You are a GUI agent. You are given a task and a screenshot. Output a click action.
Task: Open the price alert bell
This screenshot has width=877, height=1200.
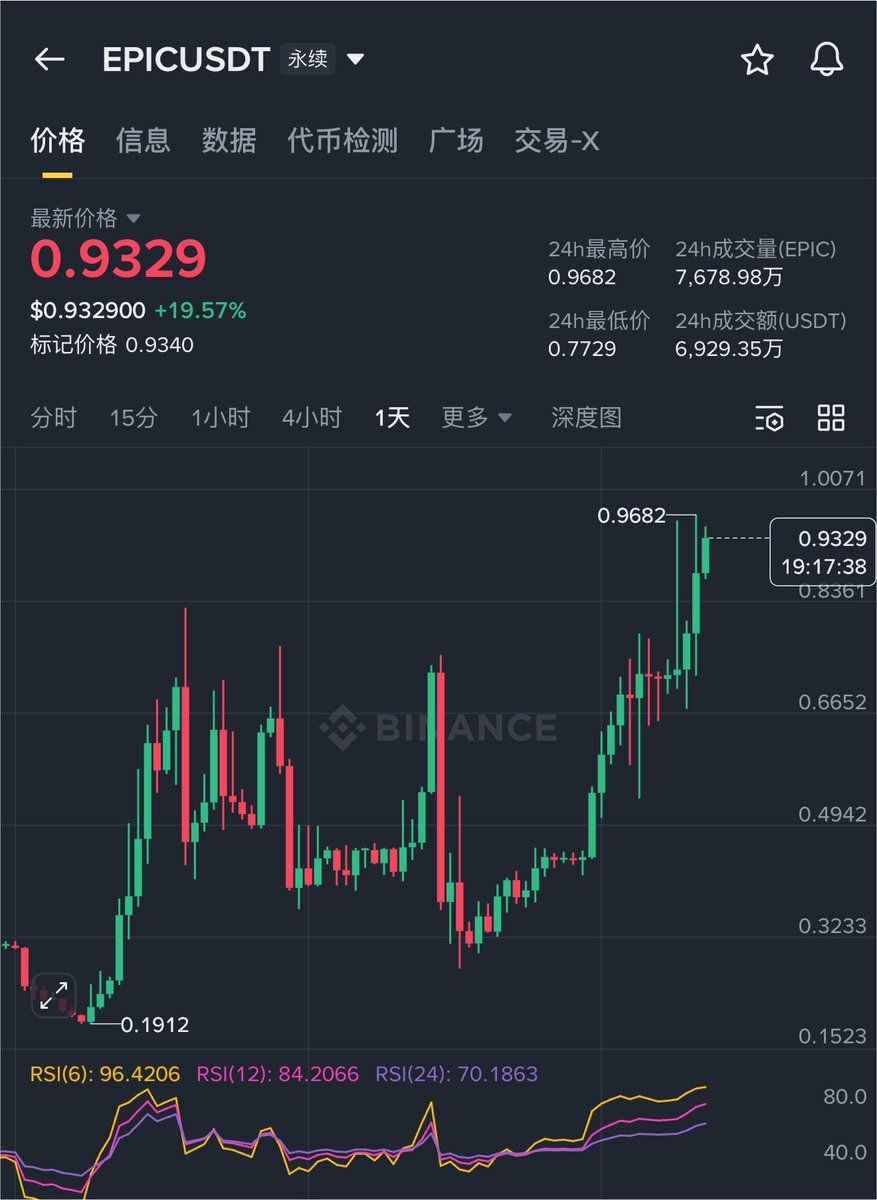pyautogui.click(x=827, y=60)
